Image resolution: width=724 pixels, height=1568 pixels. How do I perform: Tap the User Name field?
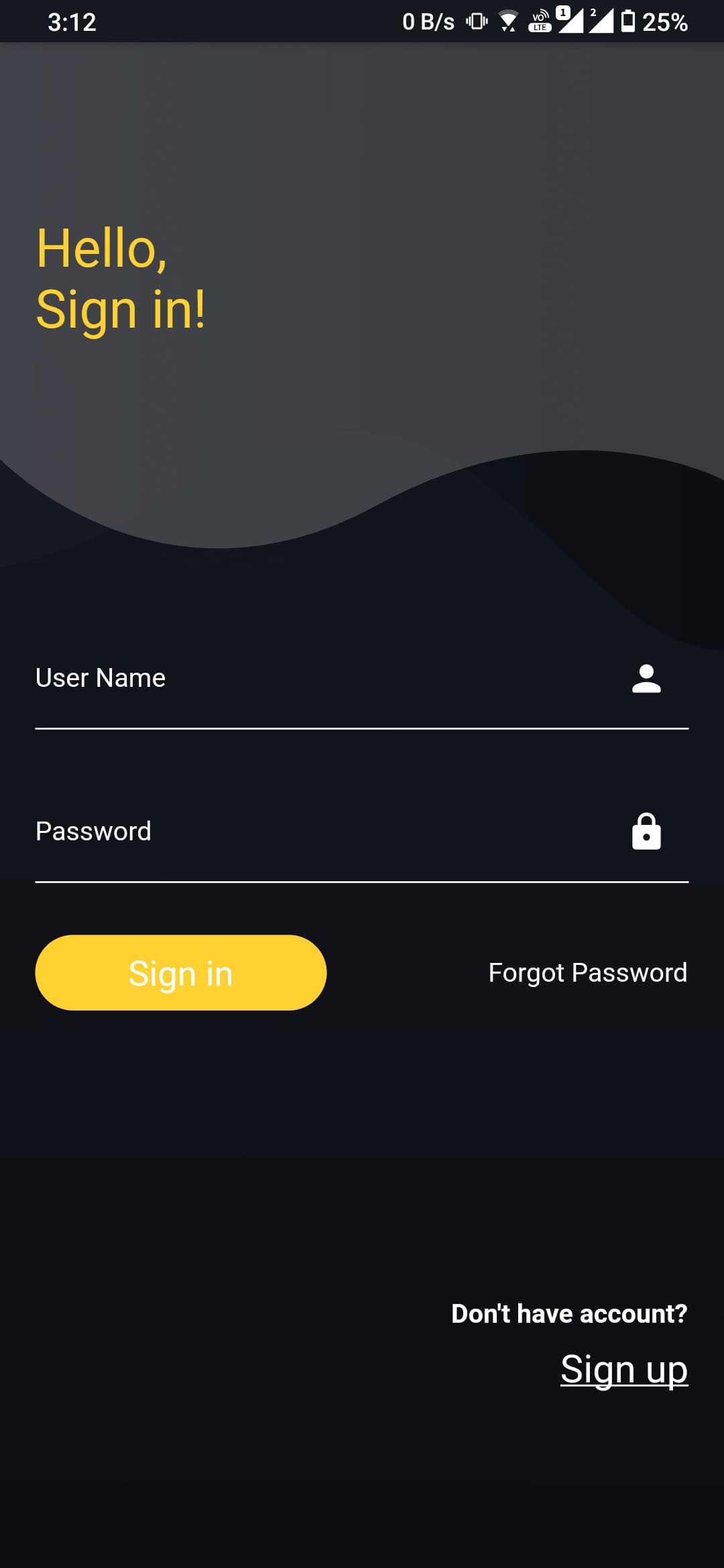[322, 678]
